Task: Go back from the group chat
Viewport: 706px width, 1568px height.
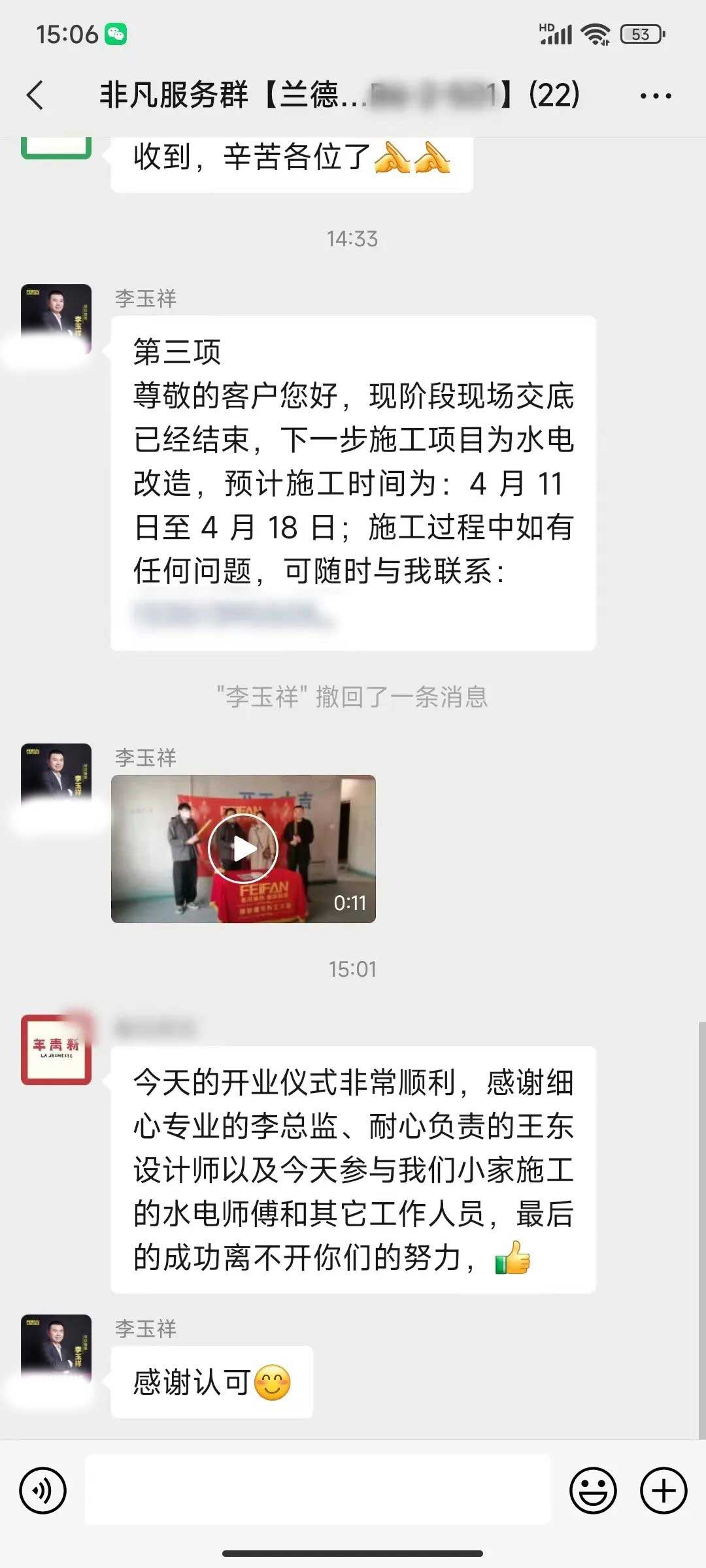Action: coord(36,95)
